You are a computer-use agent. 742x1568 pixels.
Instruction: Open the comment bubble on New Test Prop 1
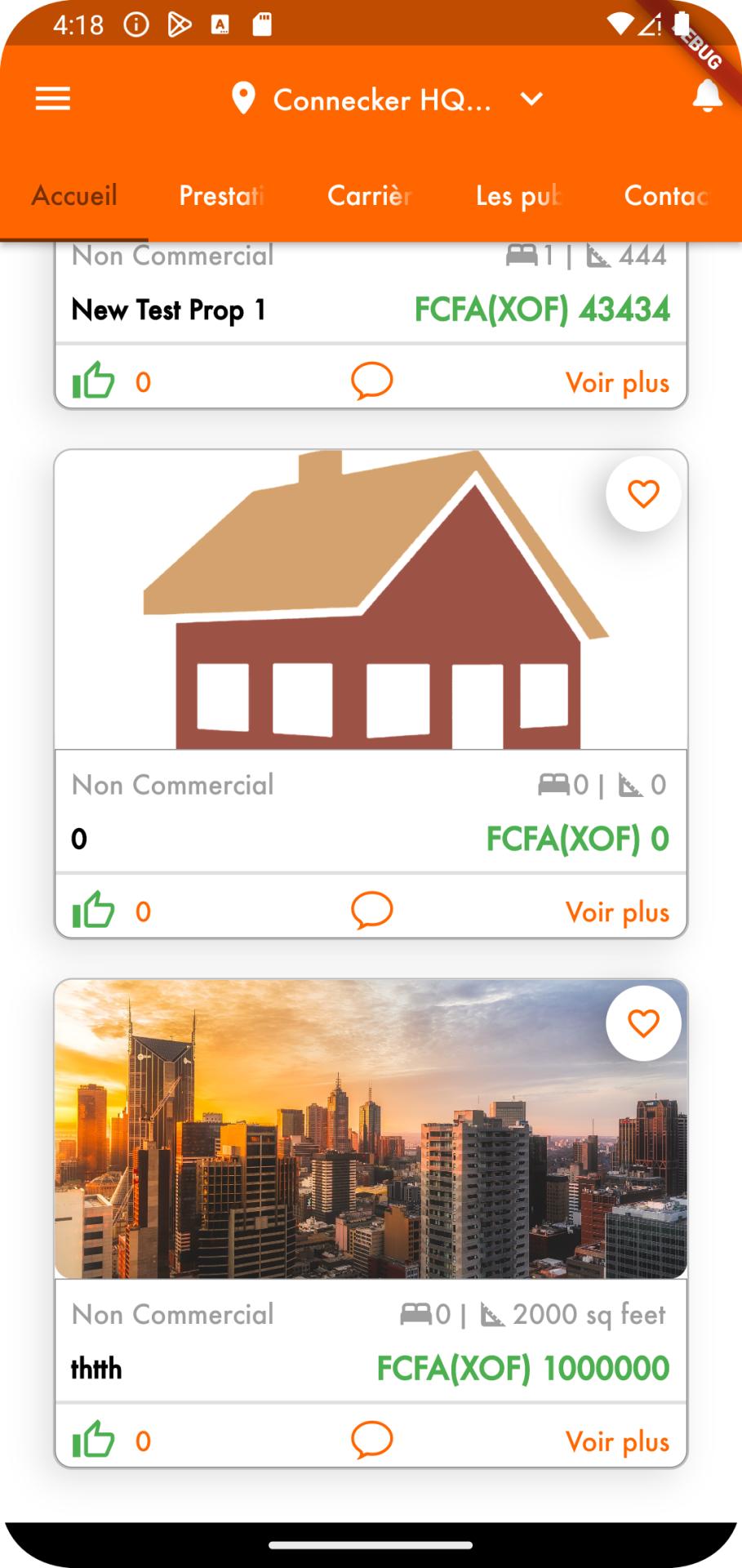[x=371, y=381]
